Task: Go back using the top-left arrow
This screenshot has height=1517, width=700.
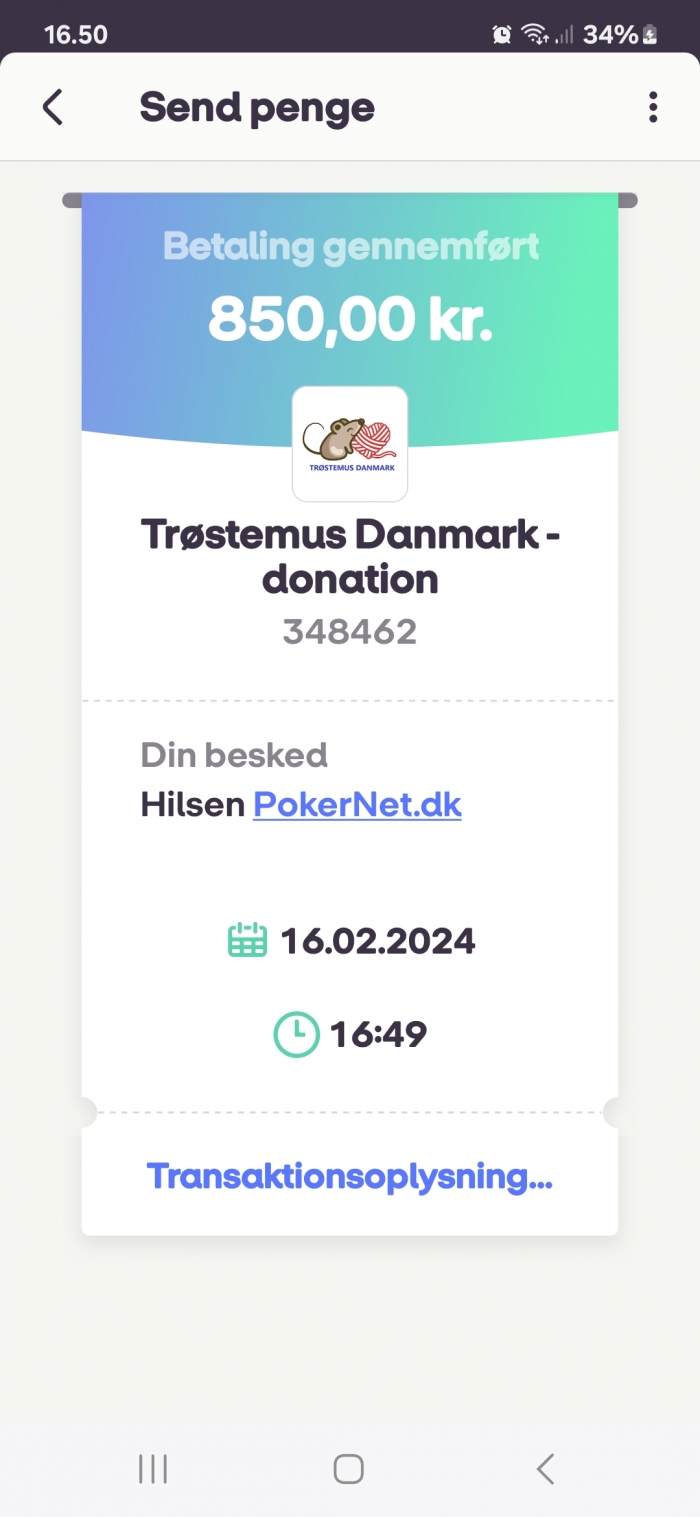Action: pos(53,107)
